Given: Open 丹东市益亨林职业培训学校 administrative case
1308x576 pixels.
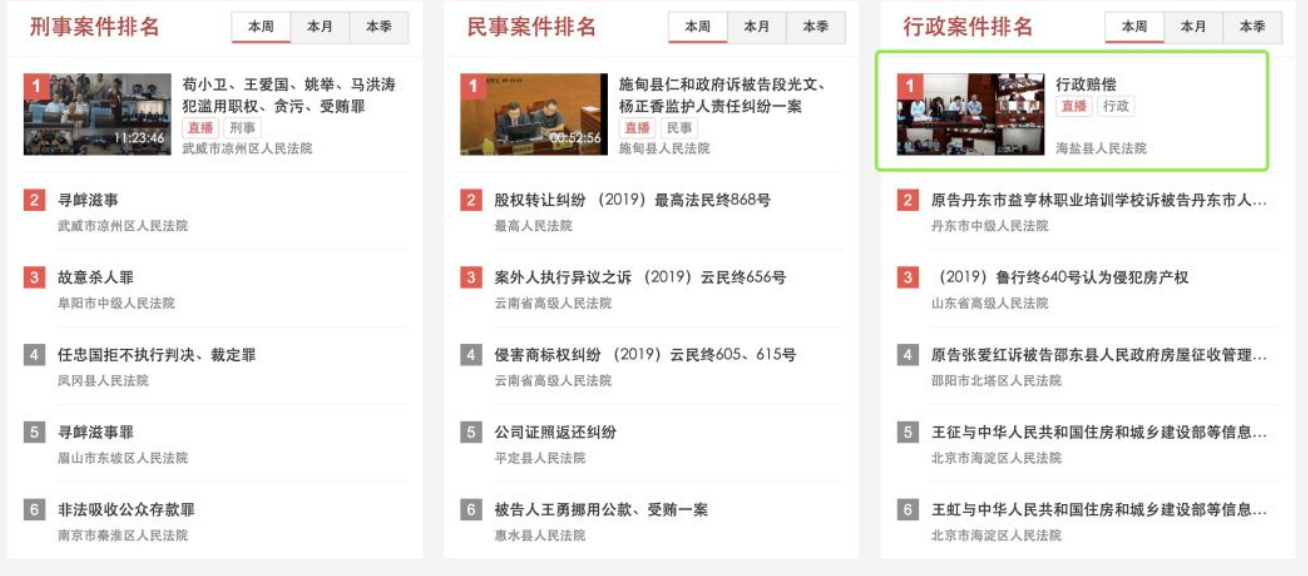Looking at the screenshot, I should click(x=1099, y=200).
